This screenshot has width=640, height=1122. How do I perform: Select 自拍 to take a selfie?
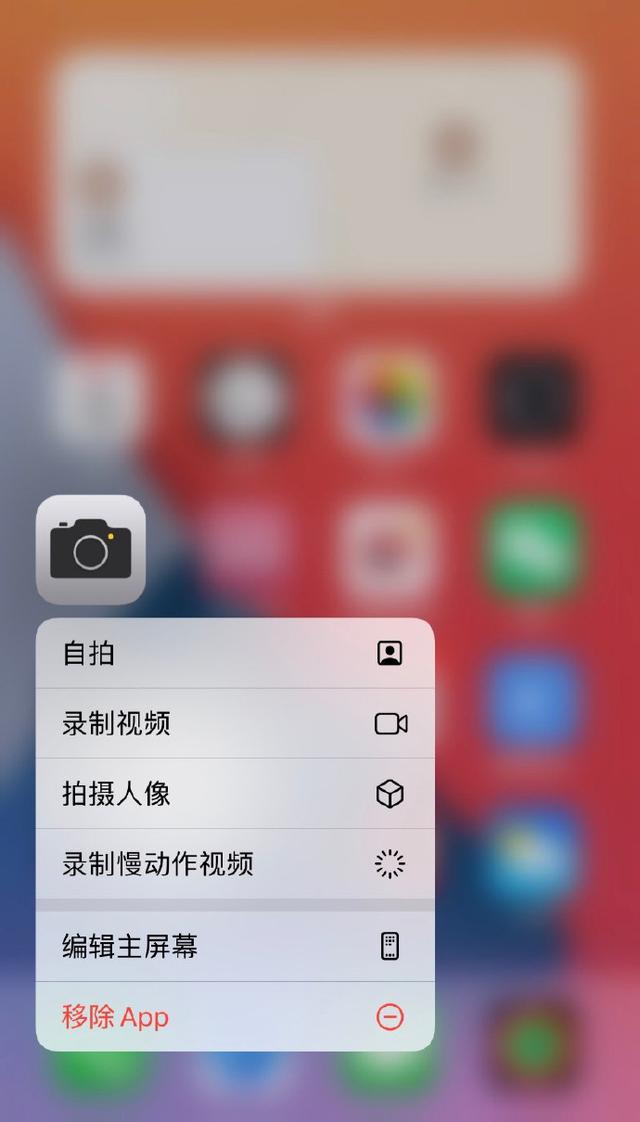(235, 653)
